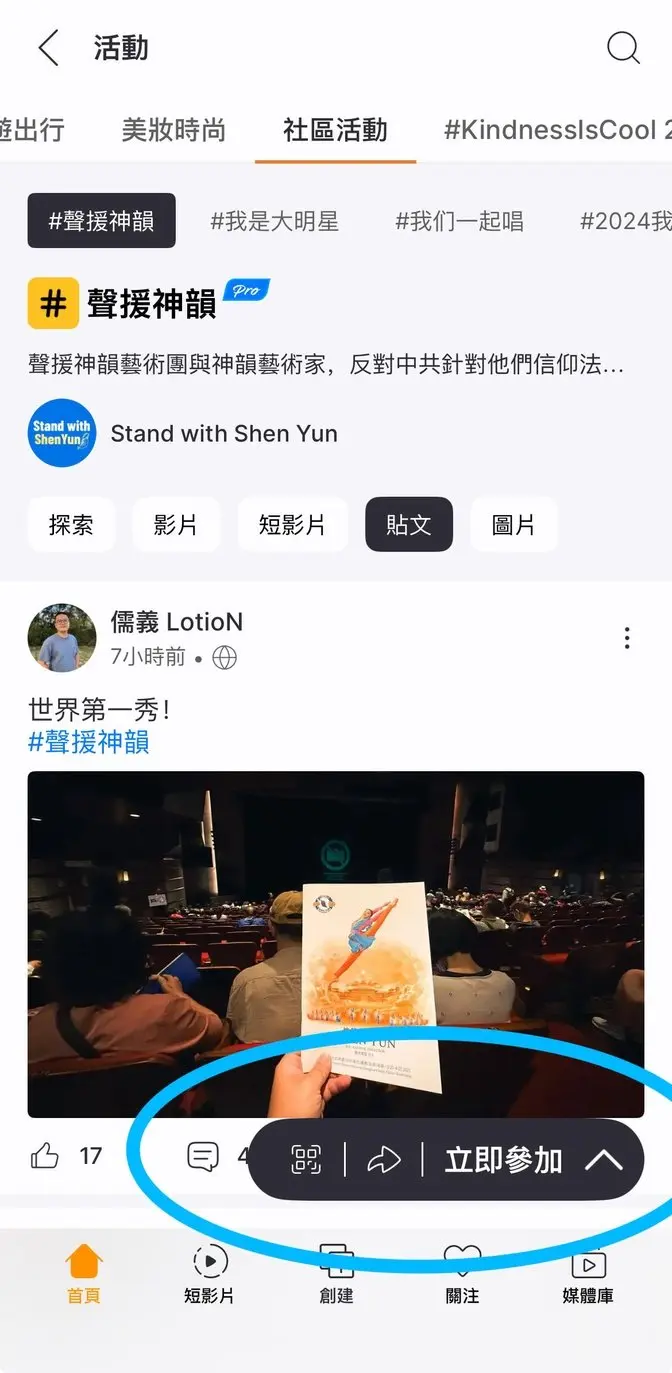Select the #我是大明星 hashtag chip
This screenshot has width=672, height=1373.
pos(275,221)
